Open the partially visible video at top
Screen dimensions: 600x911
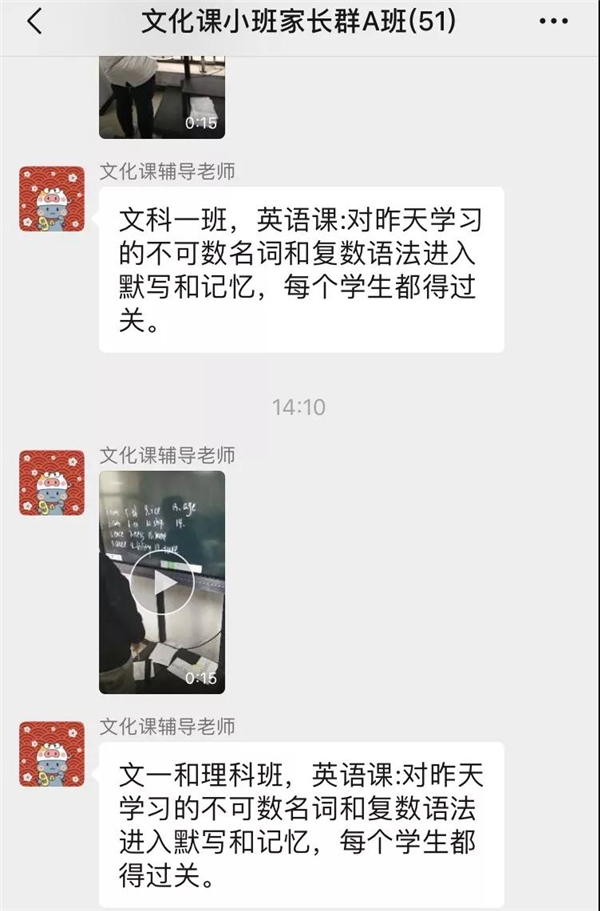162,97
